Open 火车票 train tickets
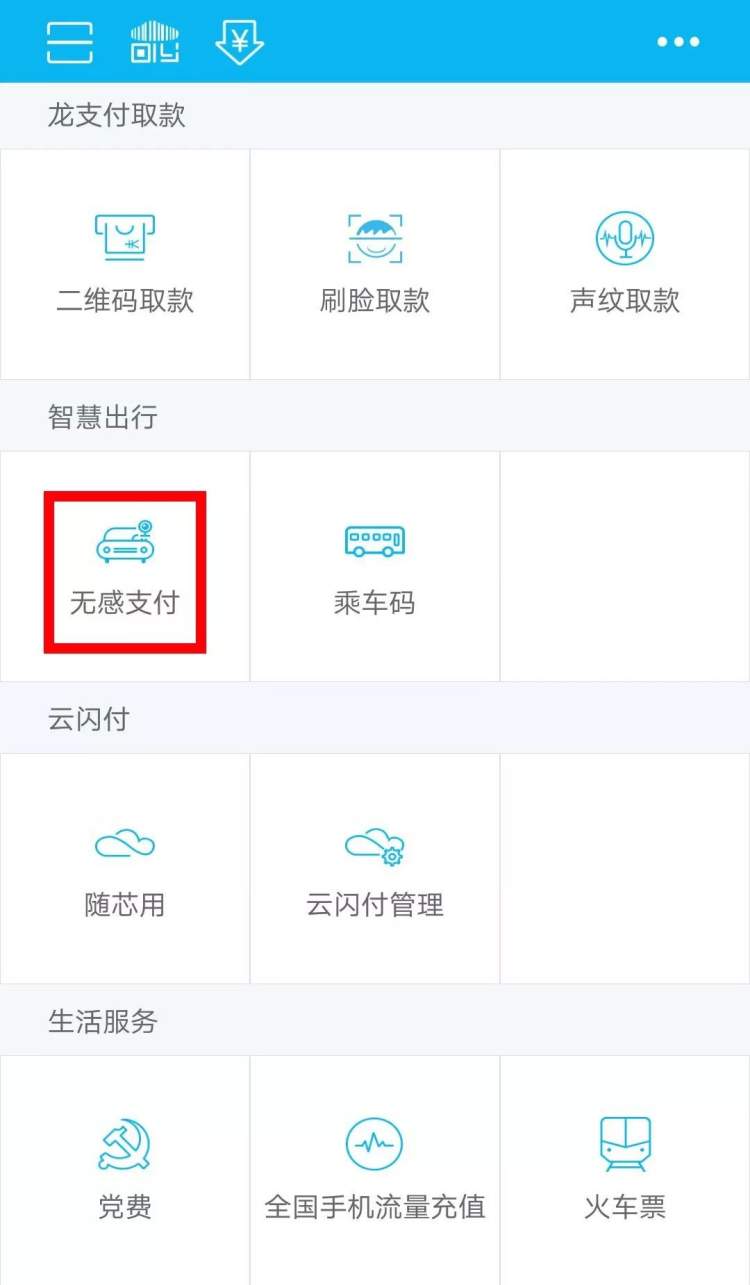The width and height of the screenshot is (750, 1285). tap(625, 1170)
